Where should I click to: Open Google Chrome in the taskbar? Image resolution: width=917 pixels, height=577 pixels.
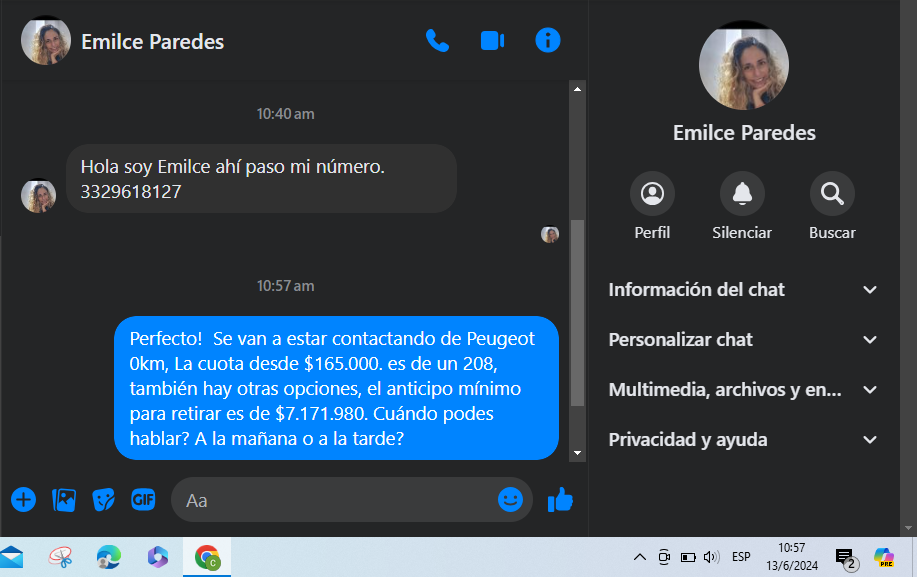tap(207, 557)
